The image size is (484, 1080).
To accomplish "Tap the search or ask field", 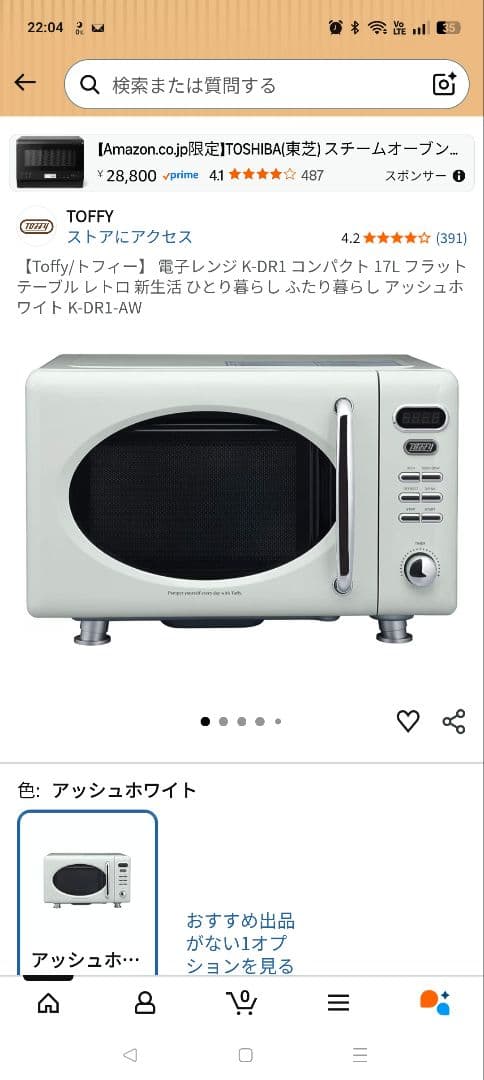I will coord(266,84).
